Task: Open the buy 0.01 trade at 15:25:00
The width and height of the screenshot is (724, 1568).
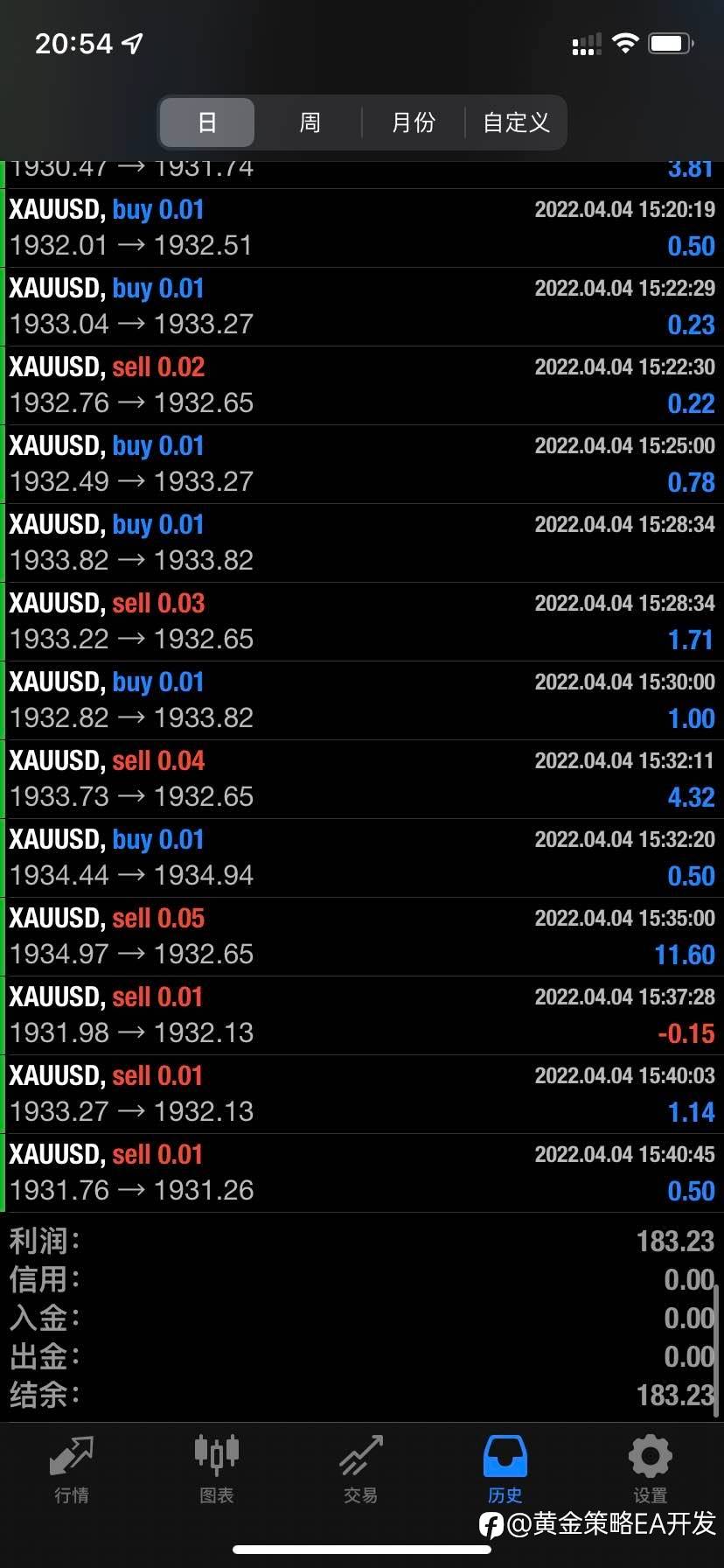Action: point(362,465)
